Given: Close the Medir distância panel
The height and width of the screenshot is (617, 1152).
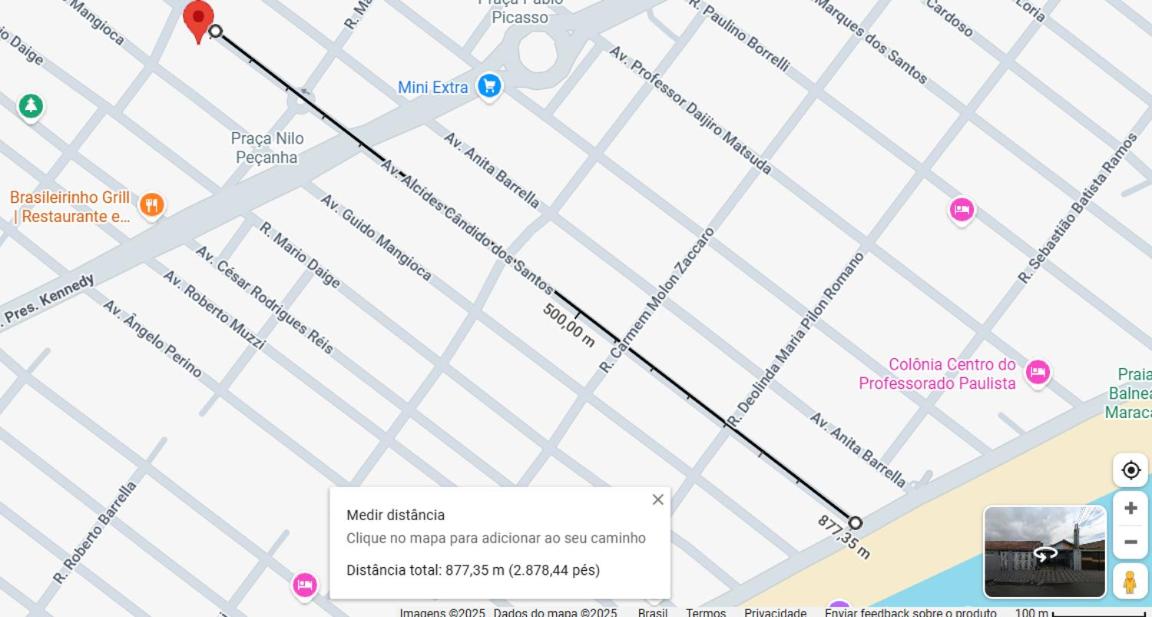Looking at the screenshot, I should pyautogui.click(x=657, y=500).
